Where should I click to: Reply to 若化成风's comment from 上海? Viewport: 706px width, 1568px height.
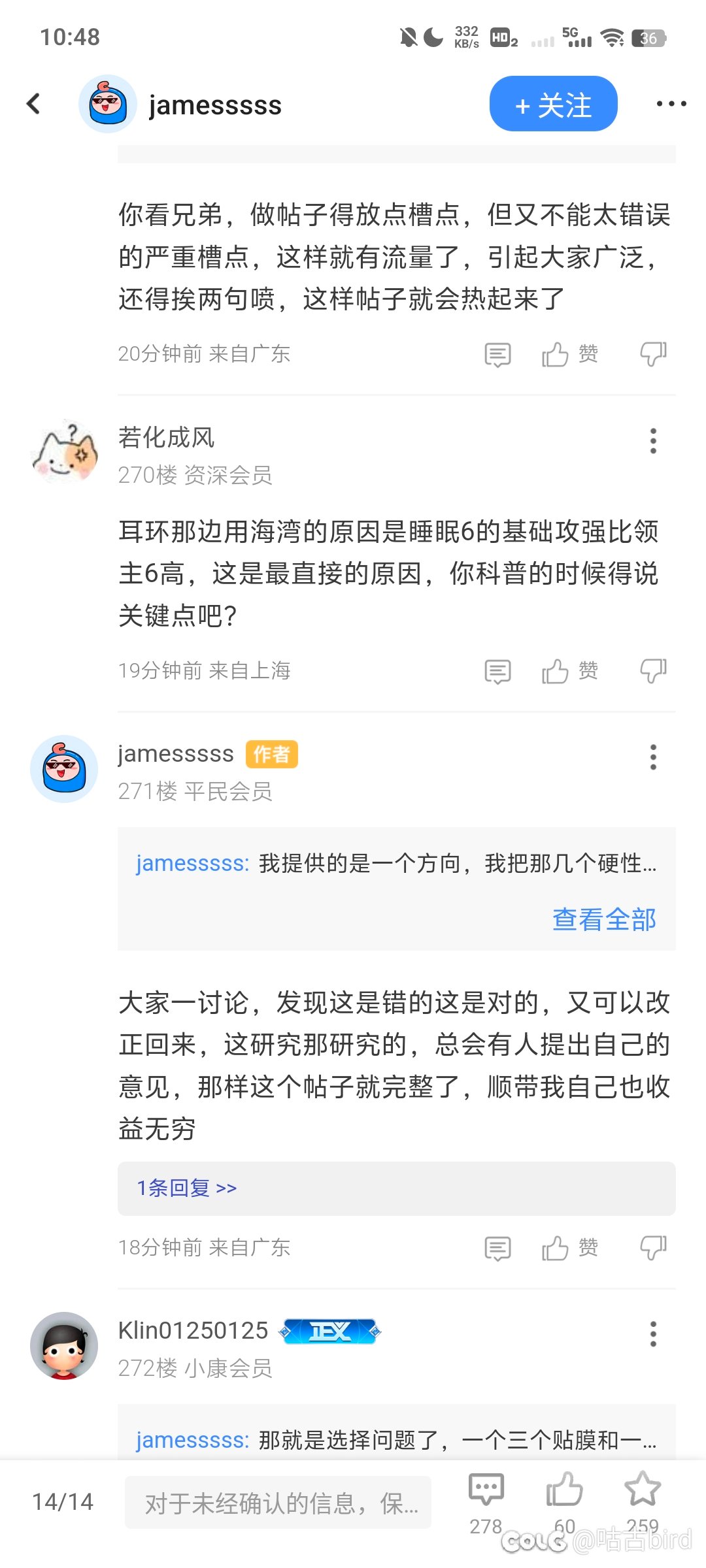click(x=497, y=671)
